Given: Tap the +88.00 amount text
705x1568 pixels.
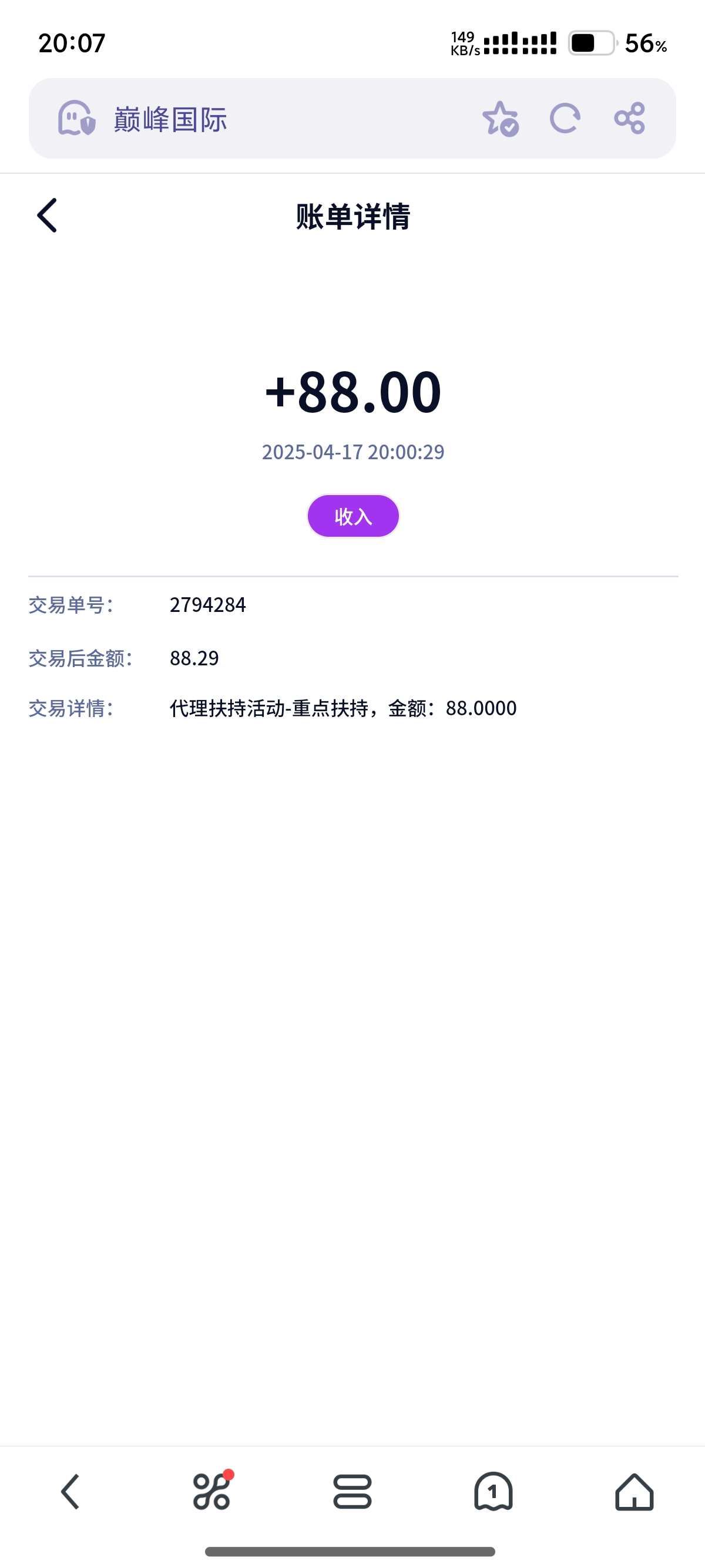Looking at the screenshot, I should (352, 393).
